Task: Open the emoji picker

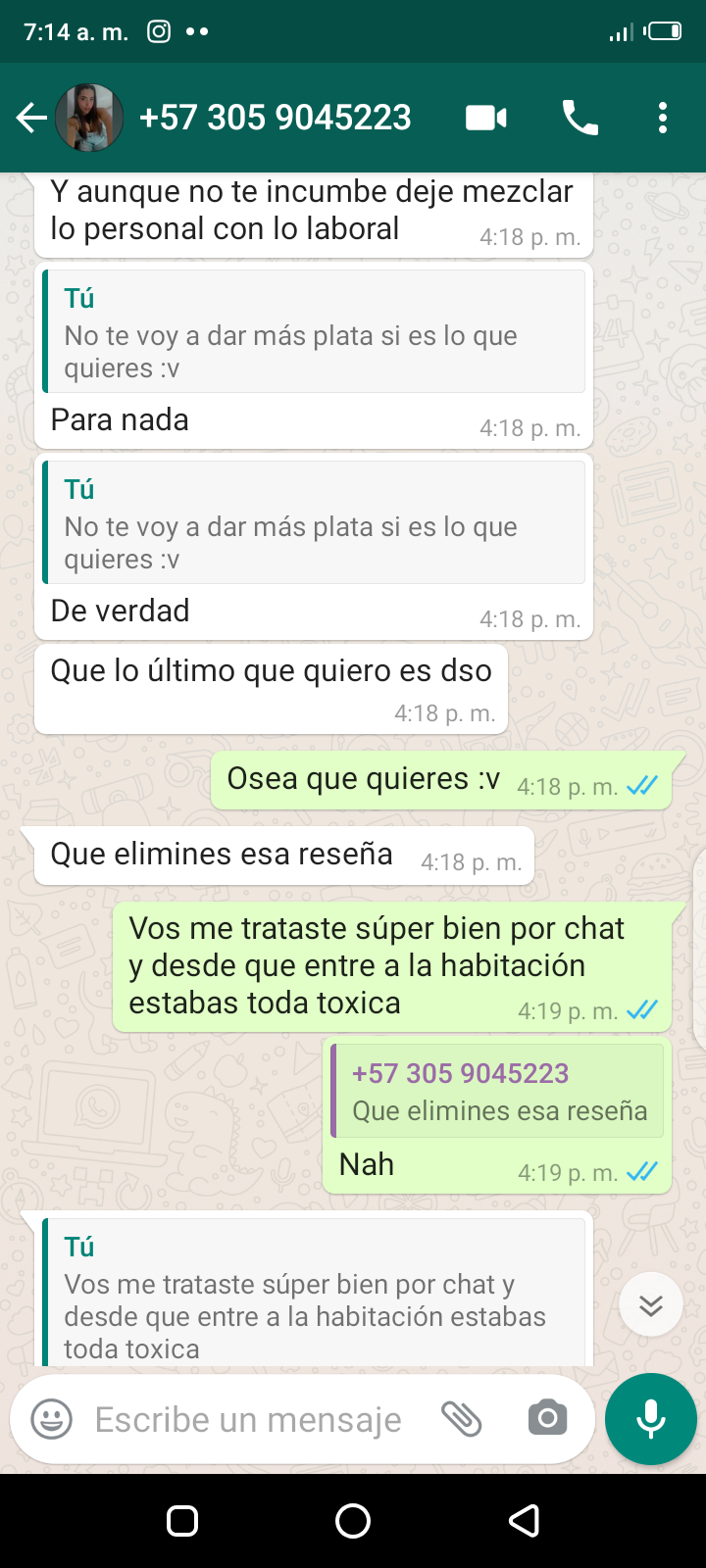Action: 52,1419
